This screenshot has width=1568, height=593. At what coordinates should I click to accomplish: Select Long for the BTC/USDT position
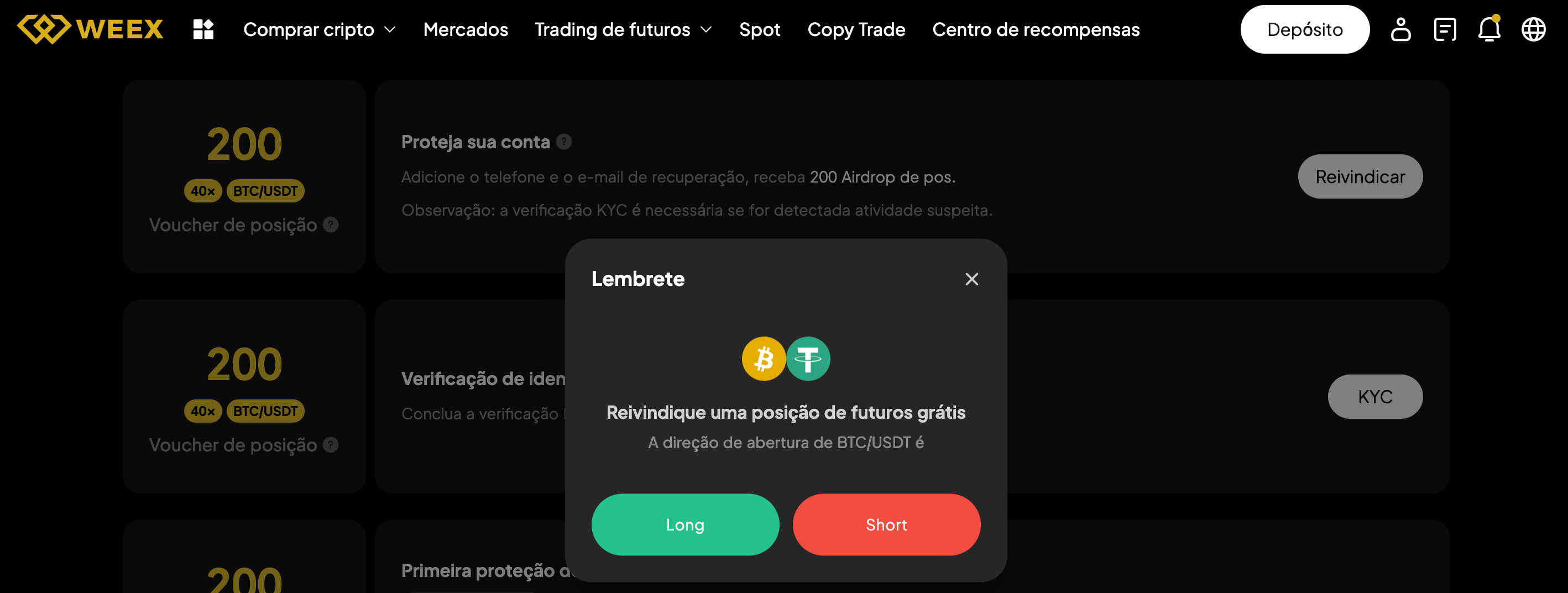(685, 524)
